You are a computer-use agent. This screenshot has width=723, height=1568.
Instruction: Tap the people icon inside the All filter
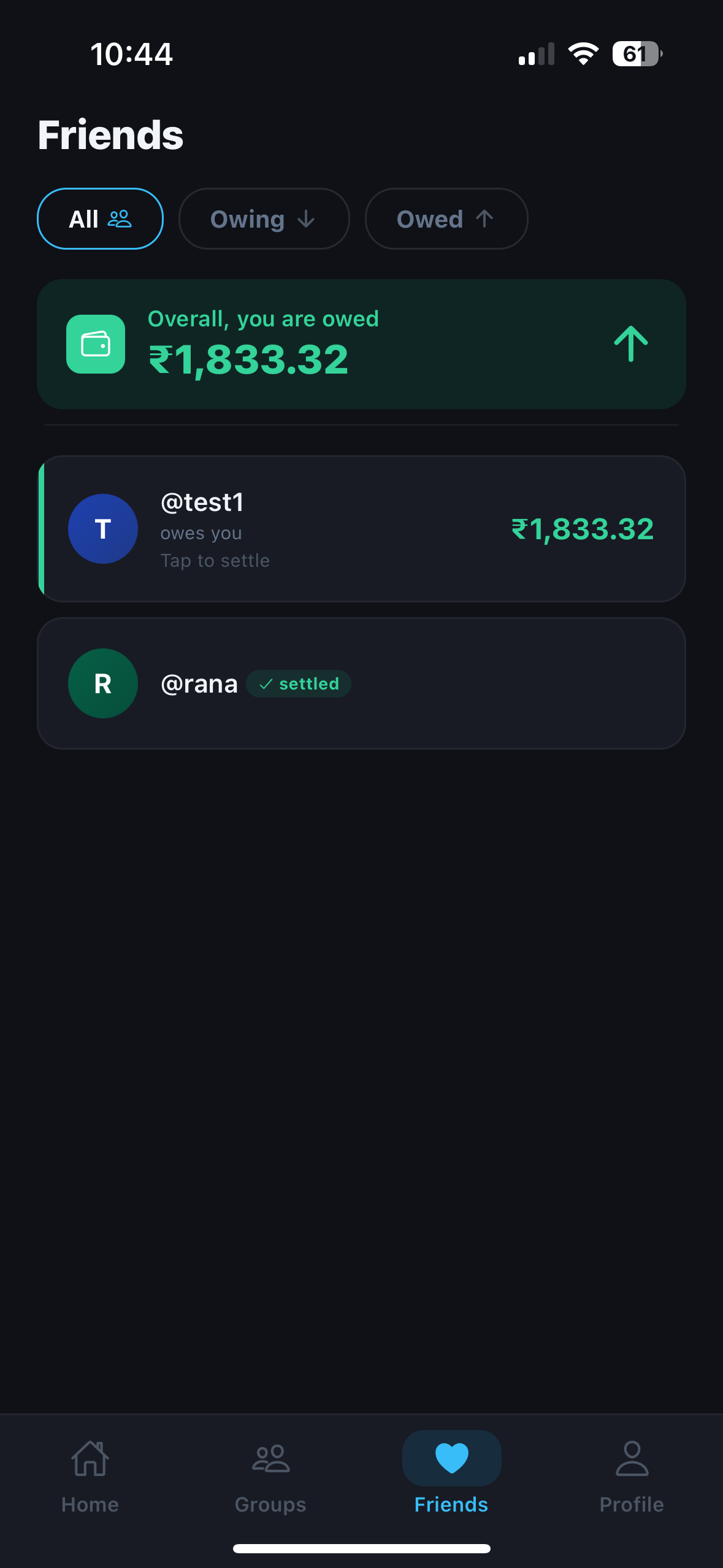point(120,218)
